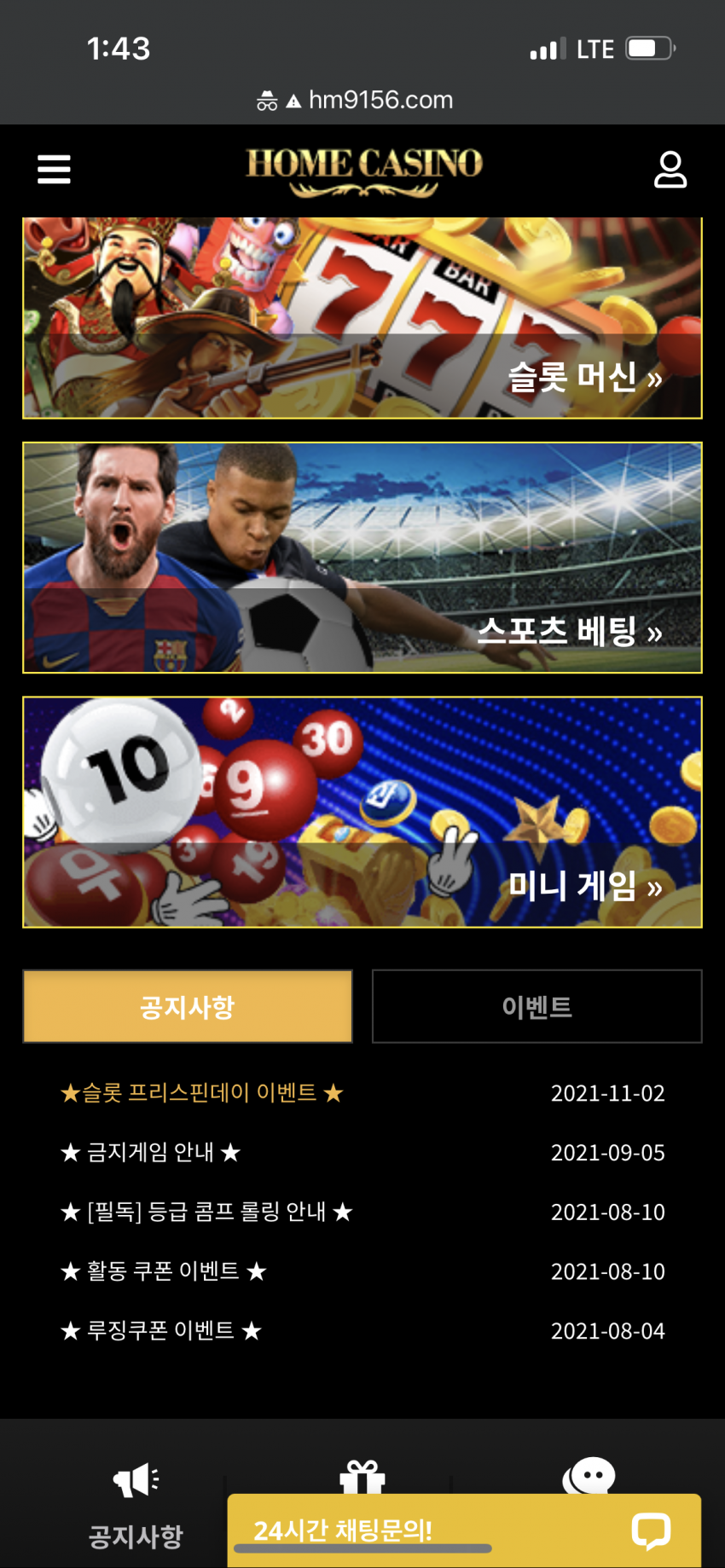The image size is (725, 1568).
Task: Open the chat bubble in bottom bar
Action: click(x=589, y=1474)
